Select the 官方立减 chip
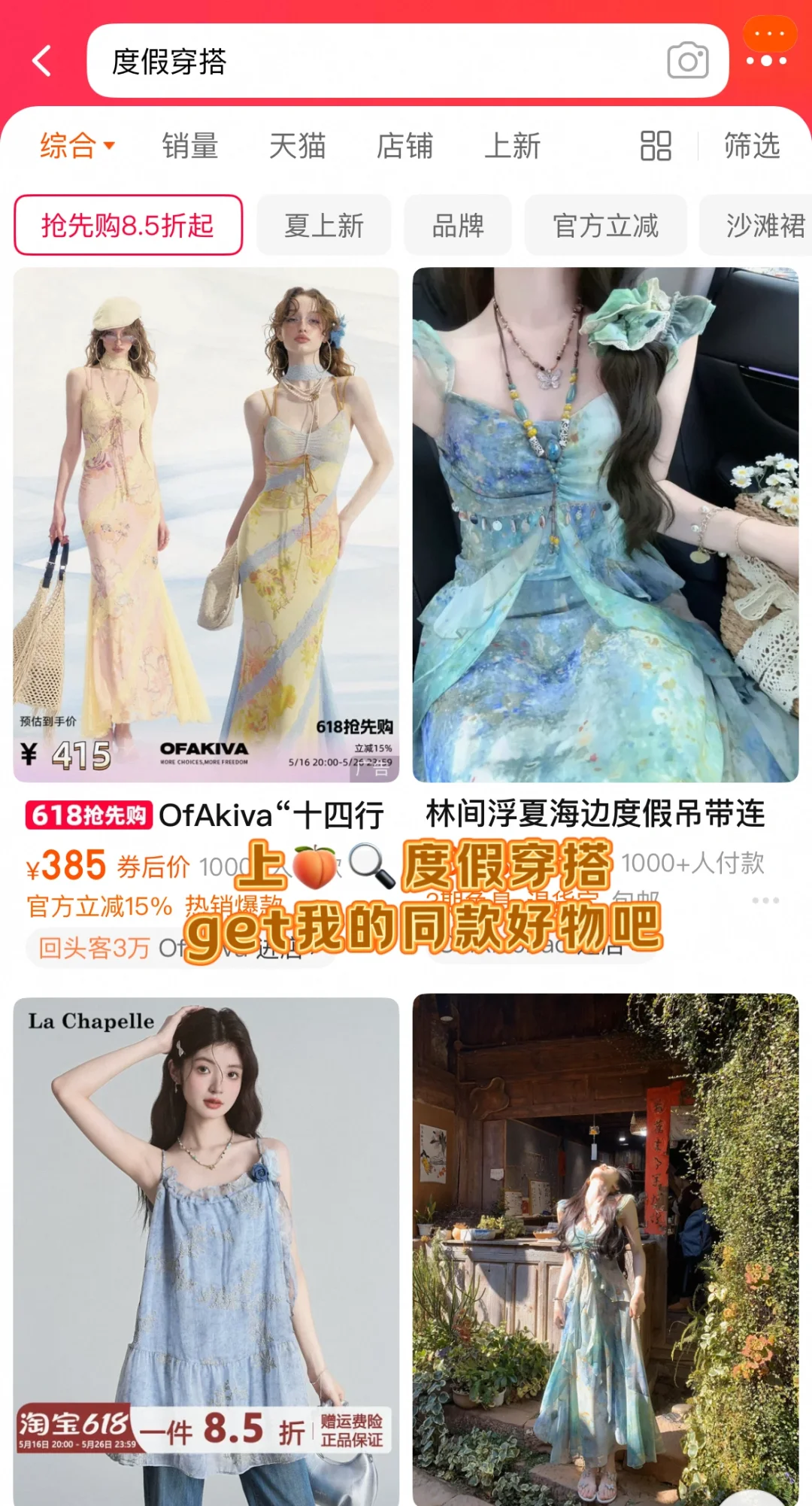 click(x=605, y=225)
